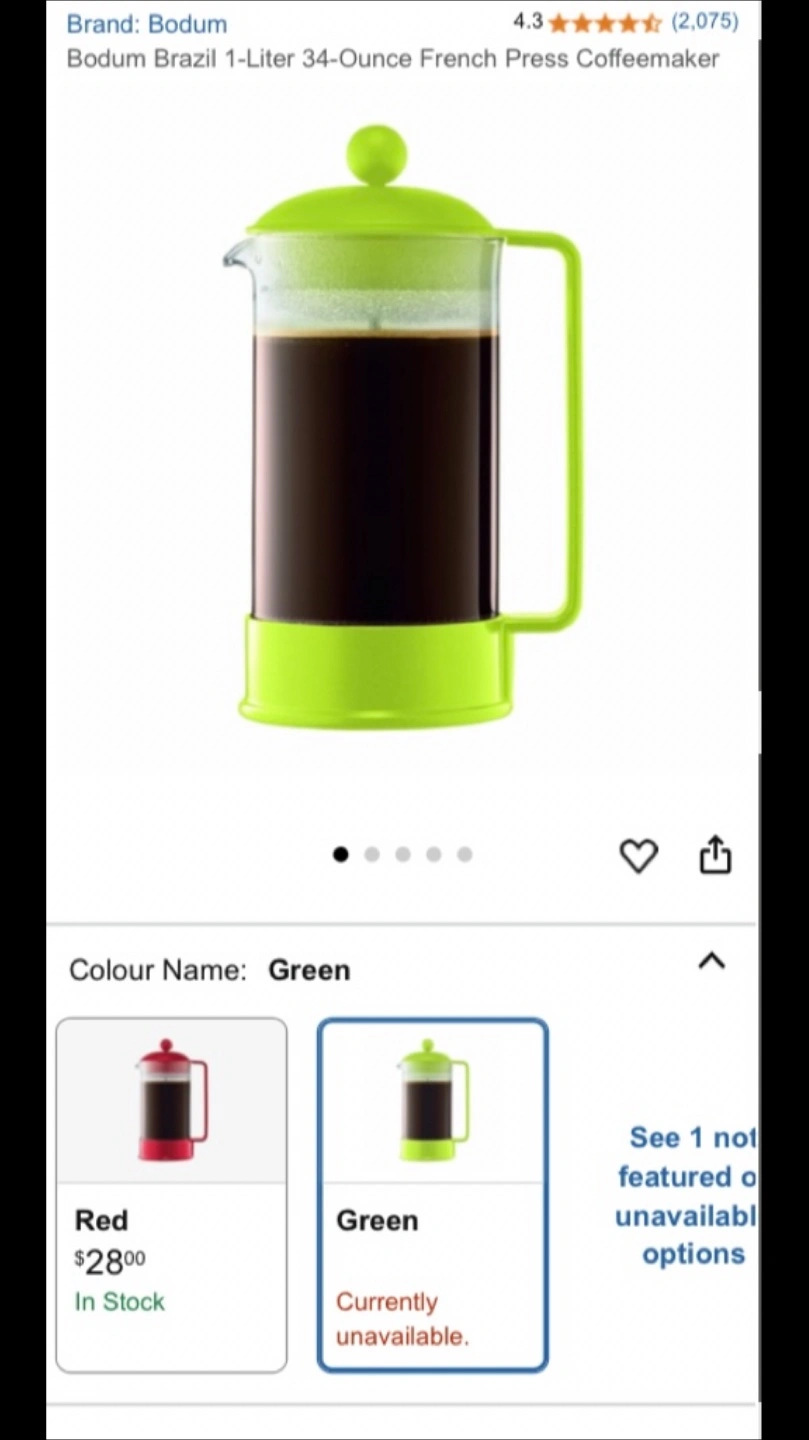Open the green French press product image
Viewport: 809px width, 1440px height.
(402, 426)
